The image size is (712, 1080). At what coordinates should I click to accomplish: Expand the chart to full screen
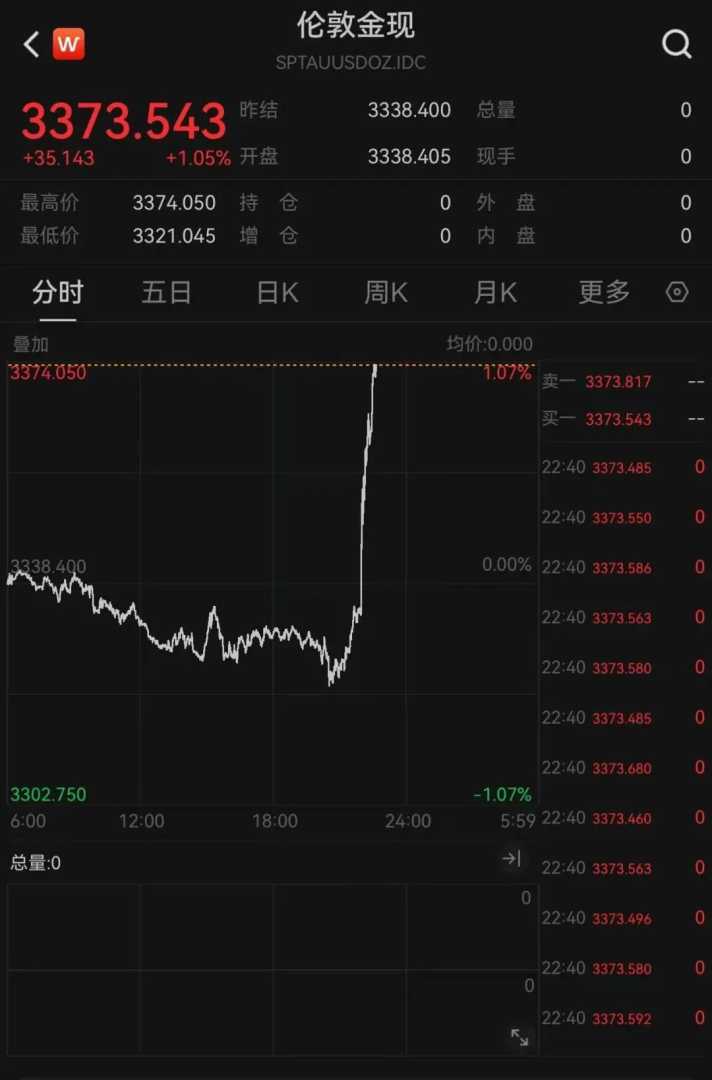[x=519, y=1037]
